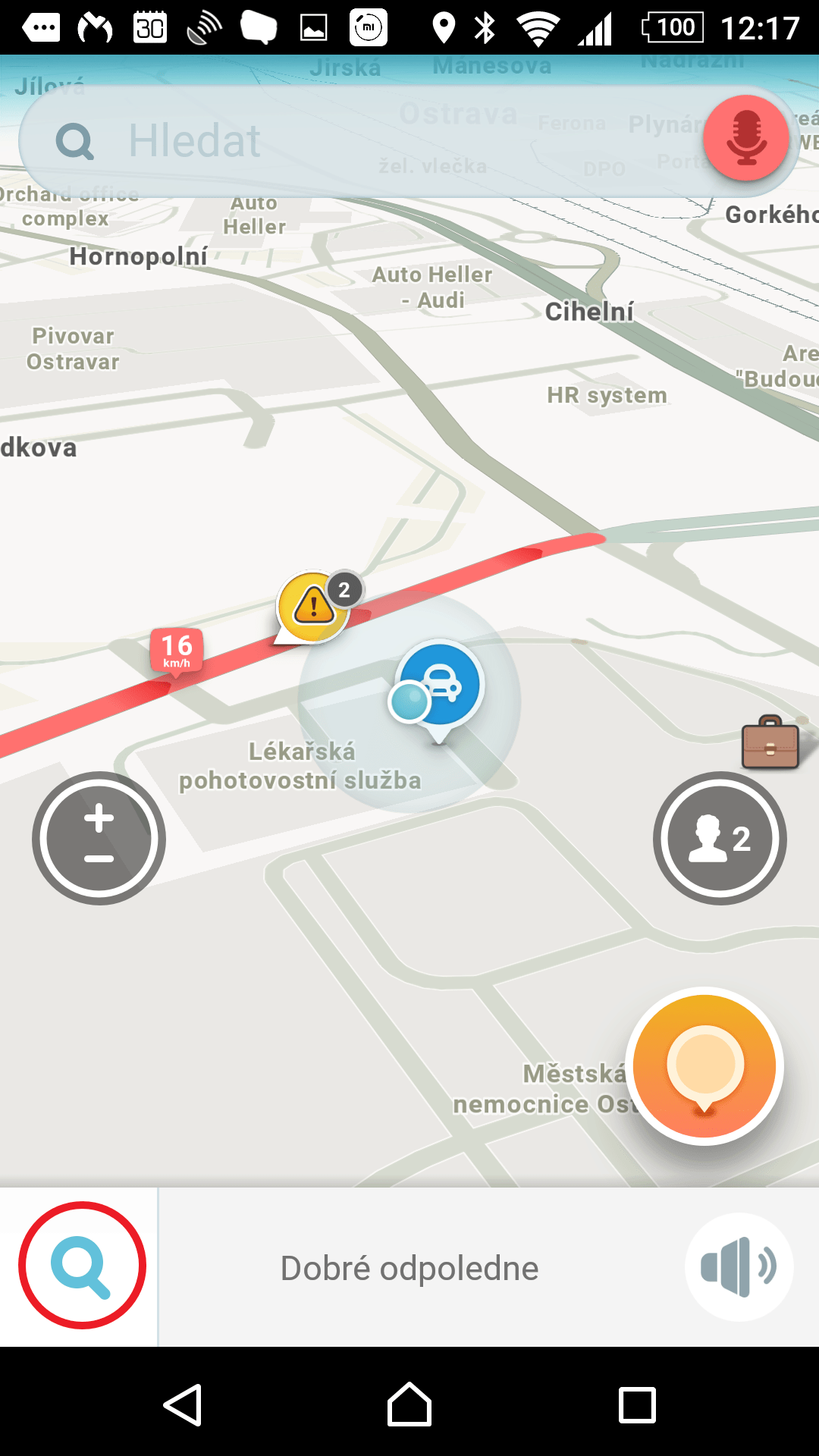
Task: Go back using the system back button
Action: [x=183, y=1405]
